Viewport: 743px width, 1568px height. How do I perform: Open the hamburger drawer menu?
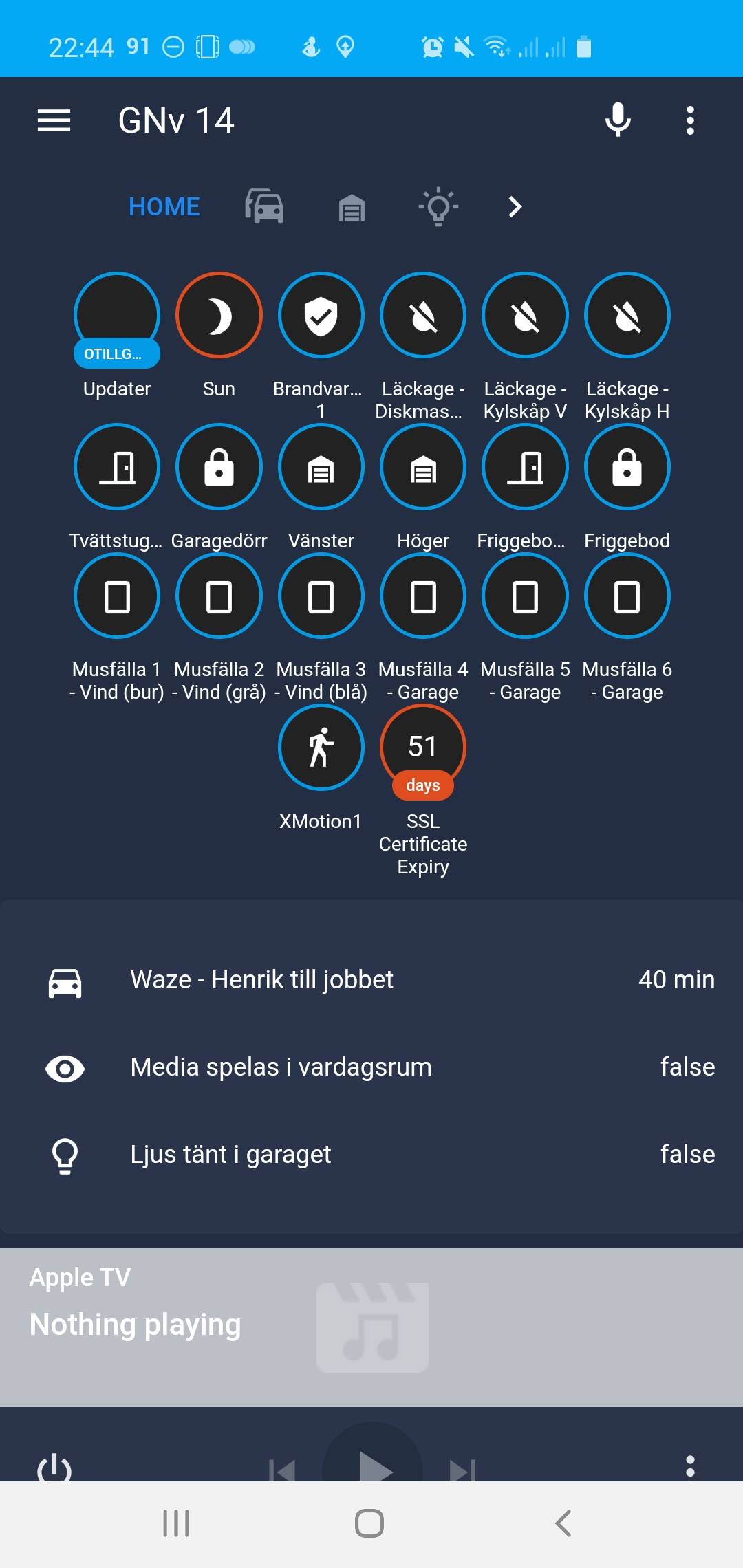(x=54, y=120)
